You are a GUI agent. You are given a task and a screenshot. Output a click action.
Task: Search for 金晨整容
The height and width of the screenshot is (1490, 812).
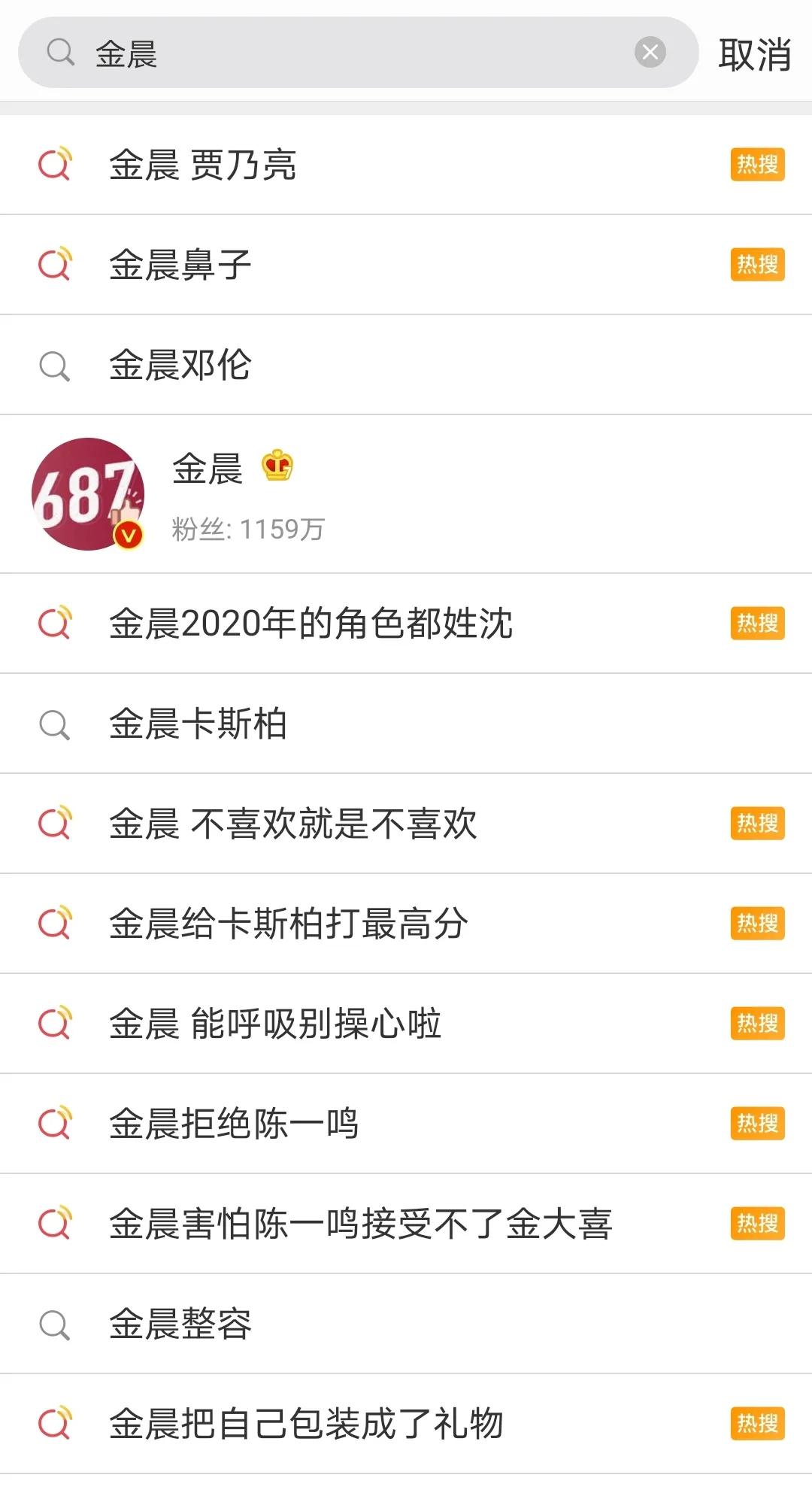coord(406,1324)
